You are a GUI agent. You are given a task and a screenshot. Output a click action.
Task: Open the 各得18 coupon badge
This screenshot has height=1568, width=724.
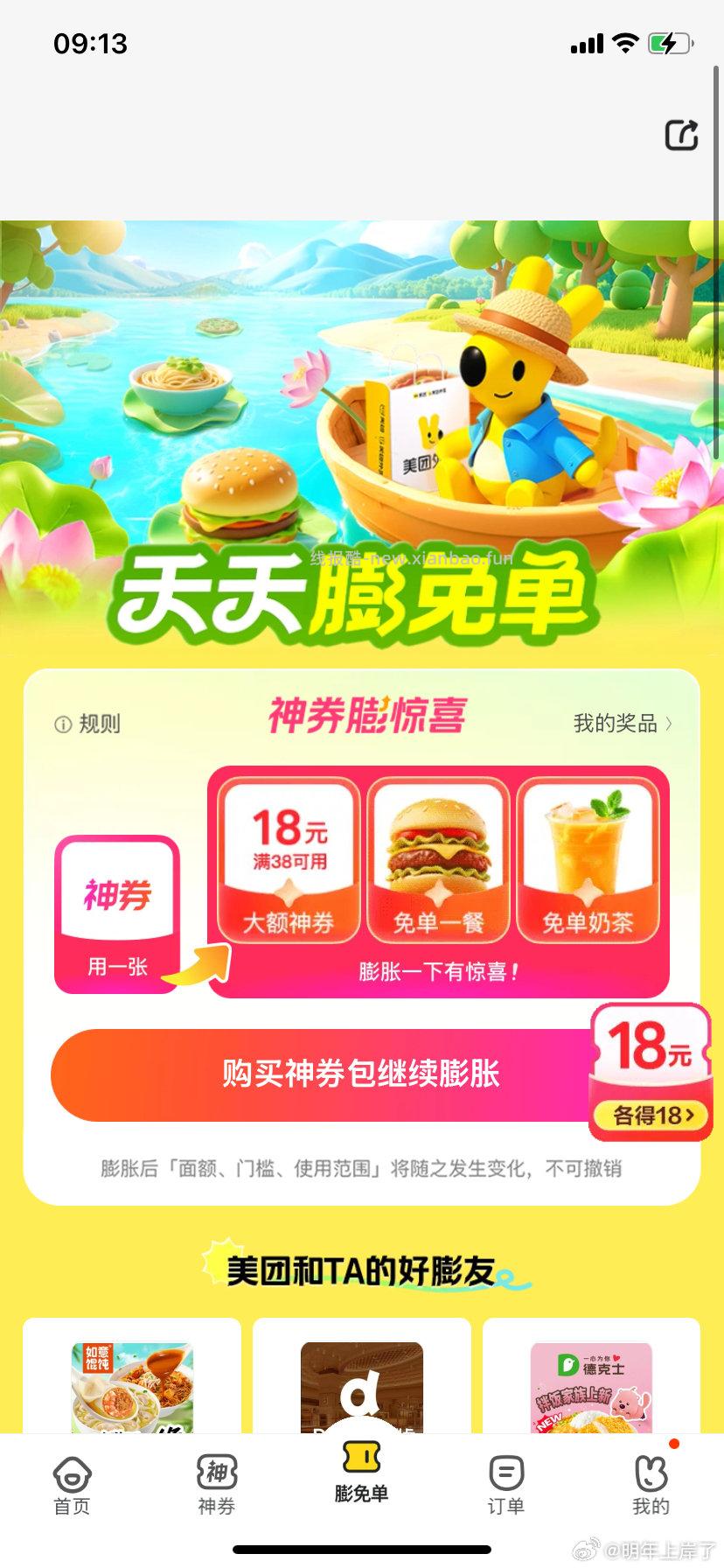651,1073
